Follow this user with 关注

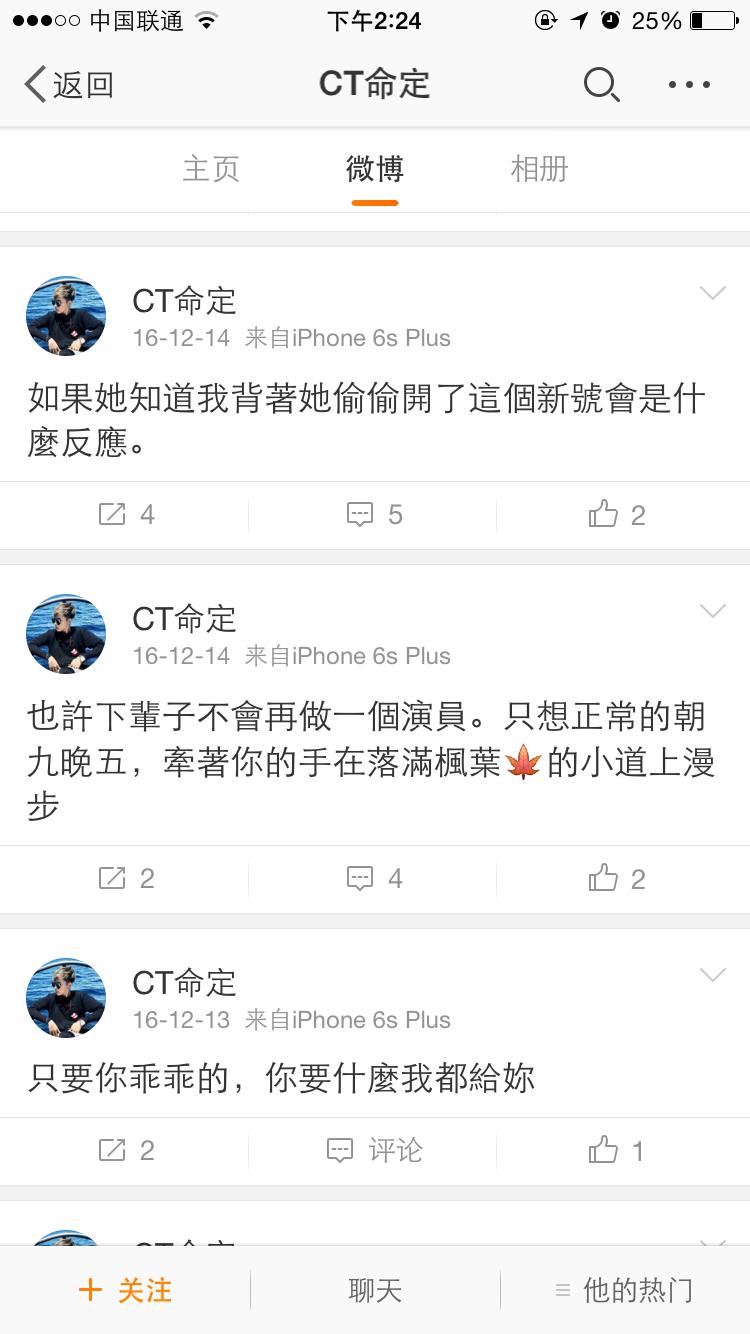pyautogui.click(x=125, y=1290)
